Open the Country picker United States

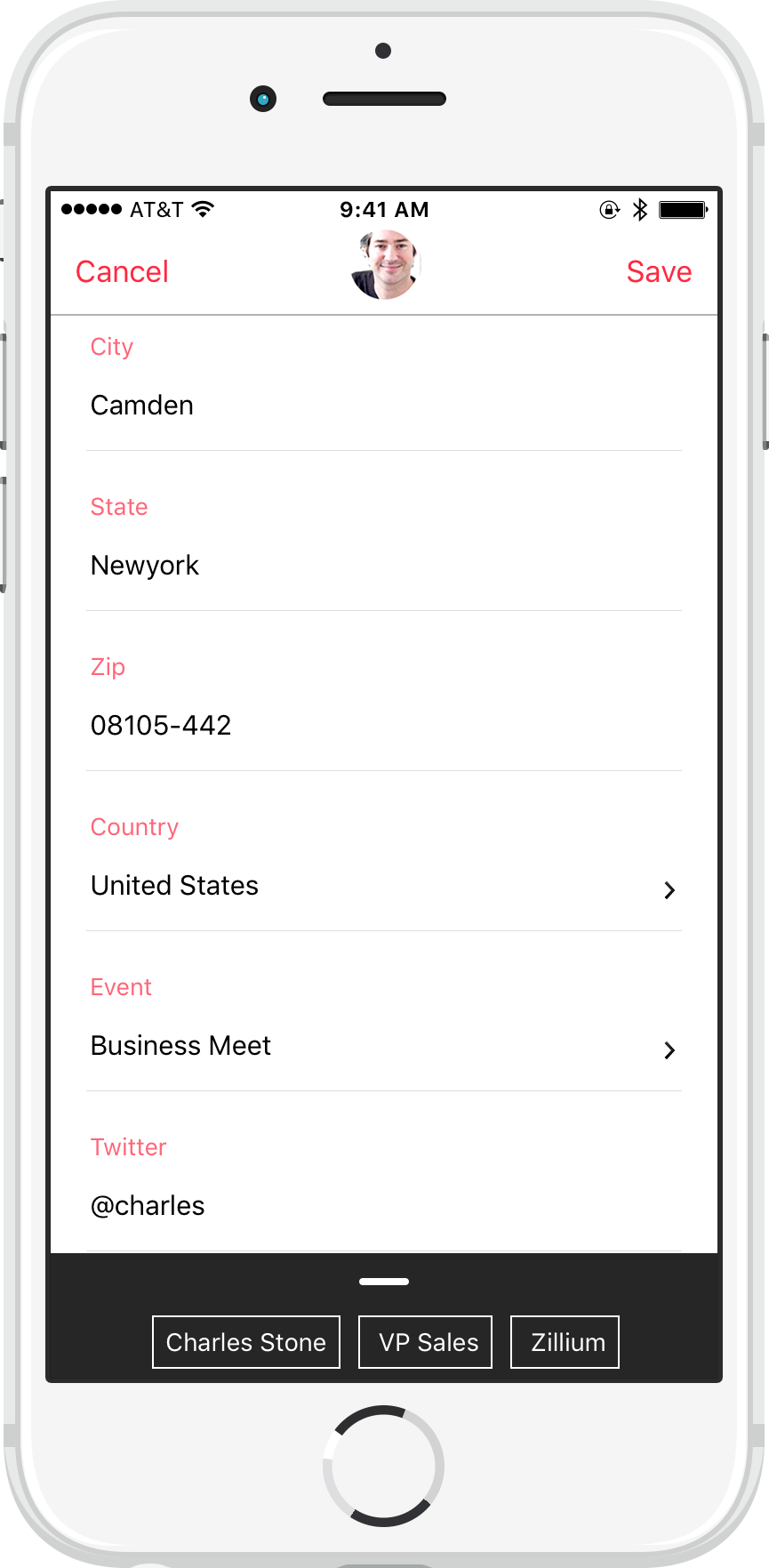tap(384, 887)
